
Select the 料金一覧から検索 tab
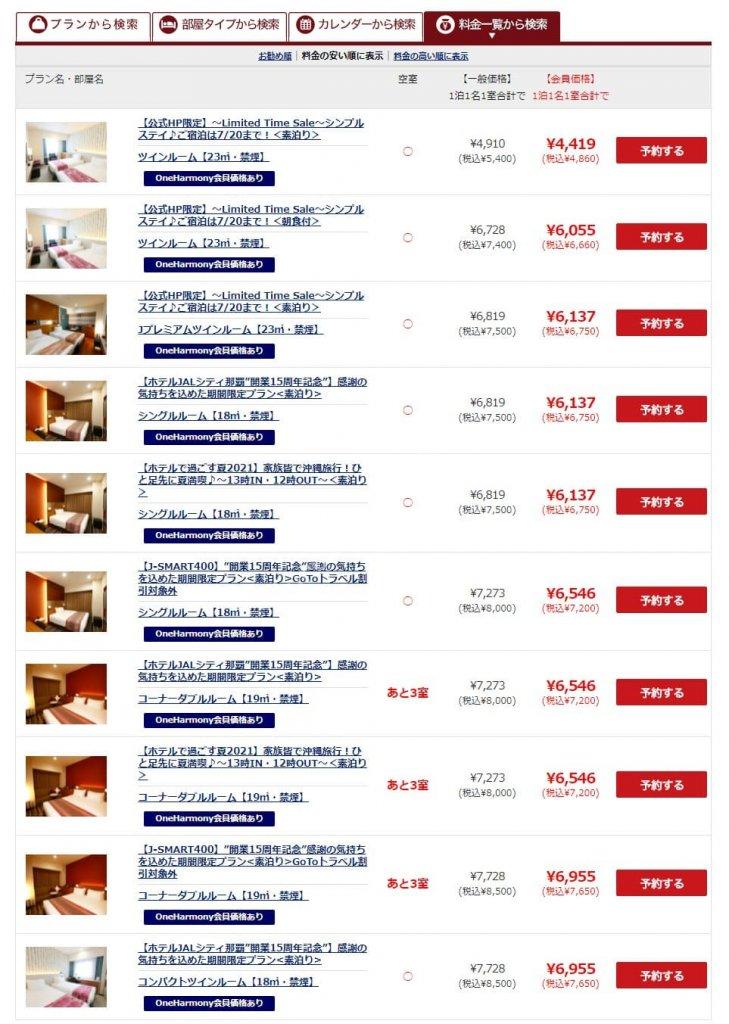[491, 25]
